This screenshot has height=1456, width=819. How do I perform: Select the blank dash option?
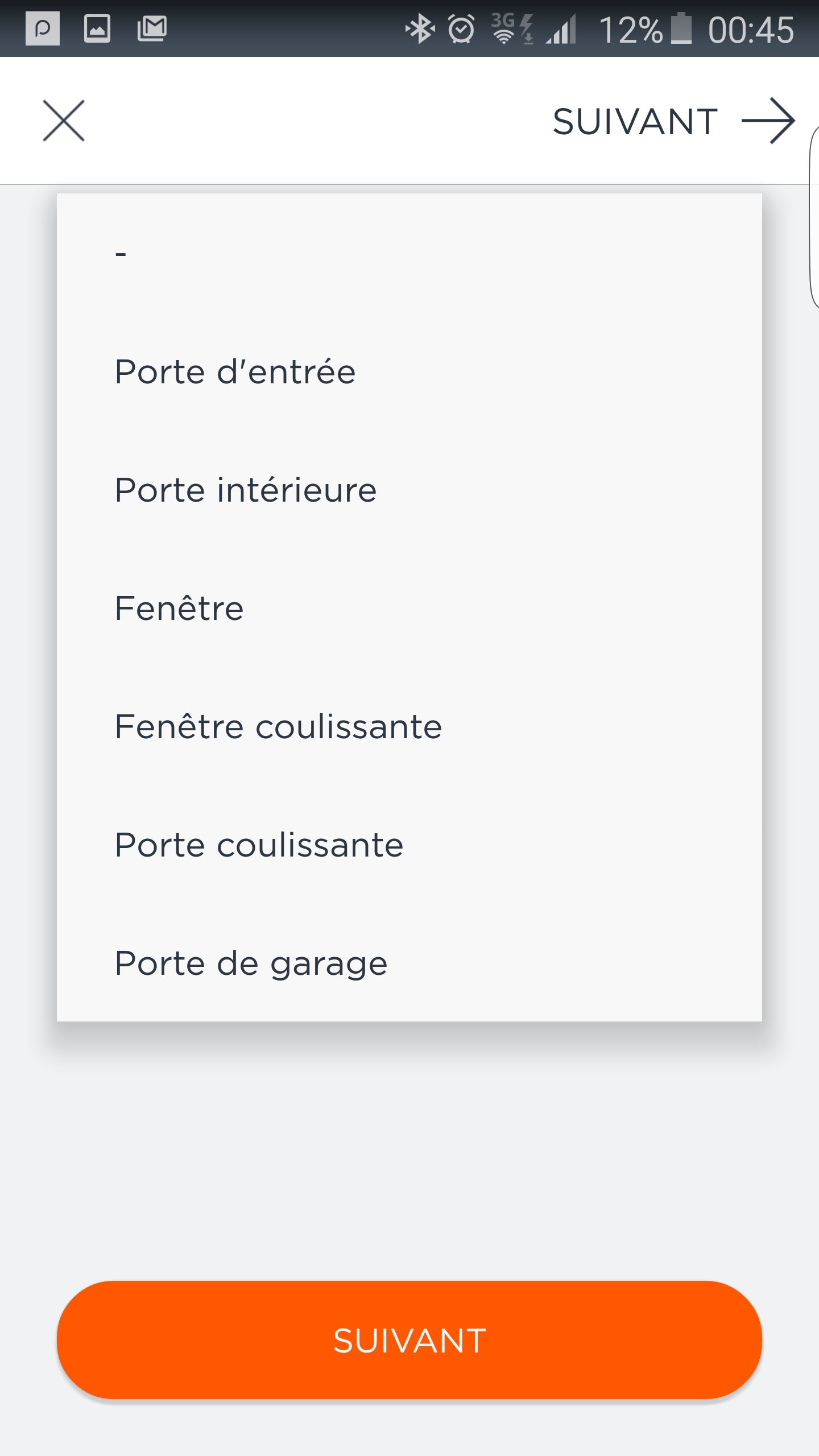pyautogui.click(x=409, y=253)
